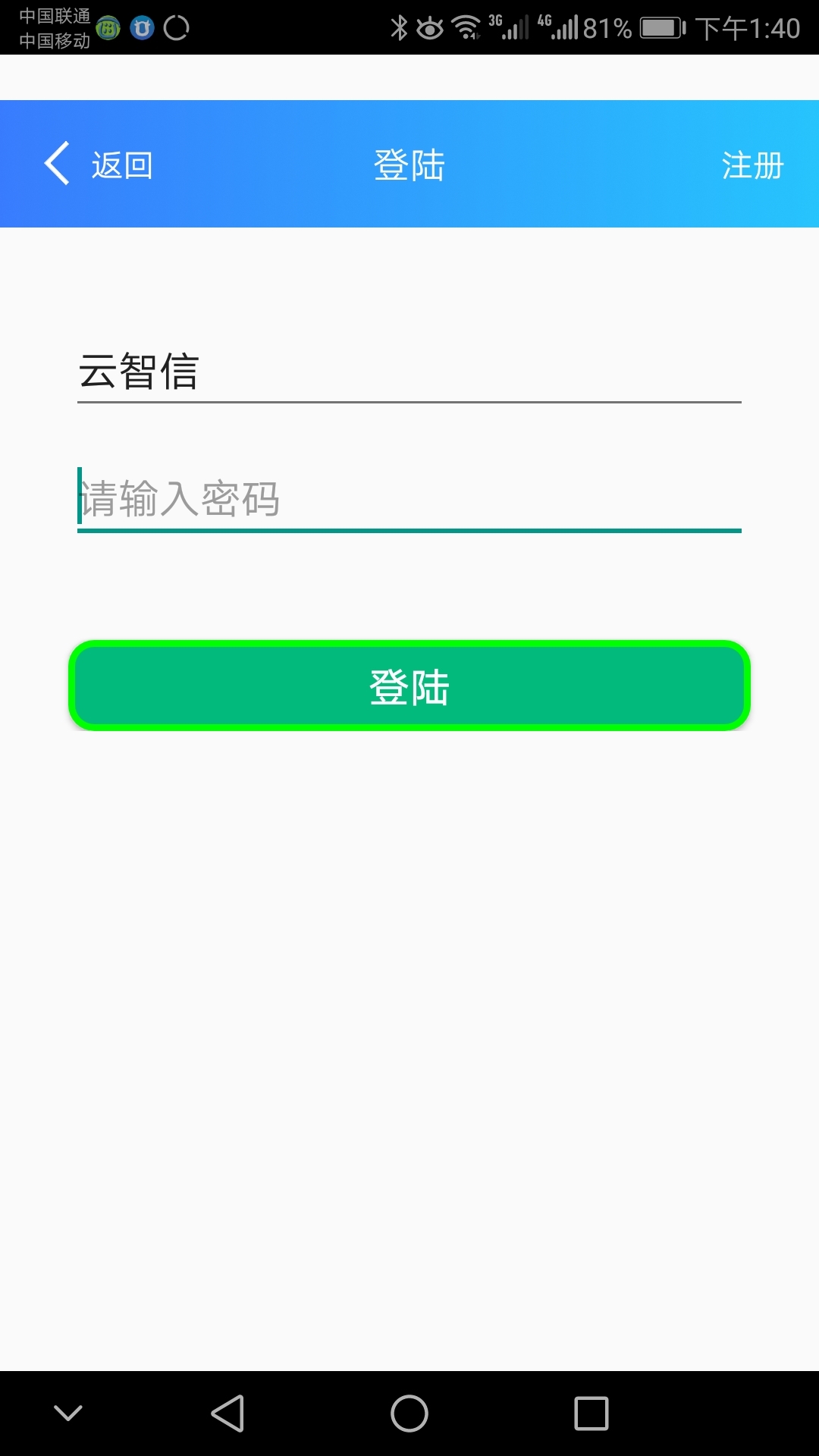
Task: Go to the system home screen
Action: (409, 1414)
